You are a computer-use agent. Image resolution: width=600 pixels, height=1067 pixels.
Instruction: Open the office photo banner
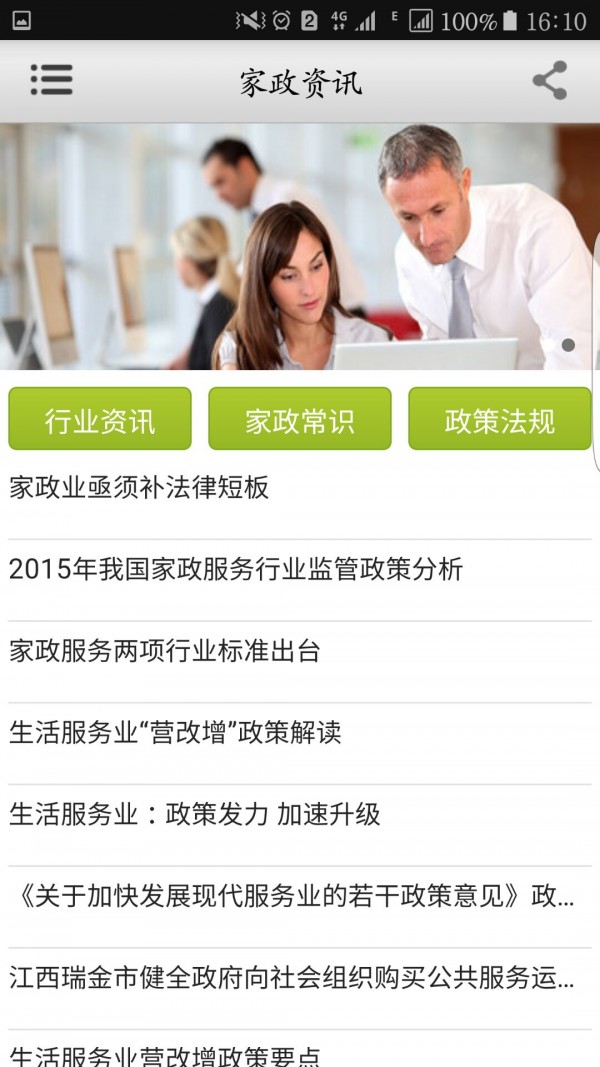(300, 247)
